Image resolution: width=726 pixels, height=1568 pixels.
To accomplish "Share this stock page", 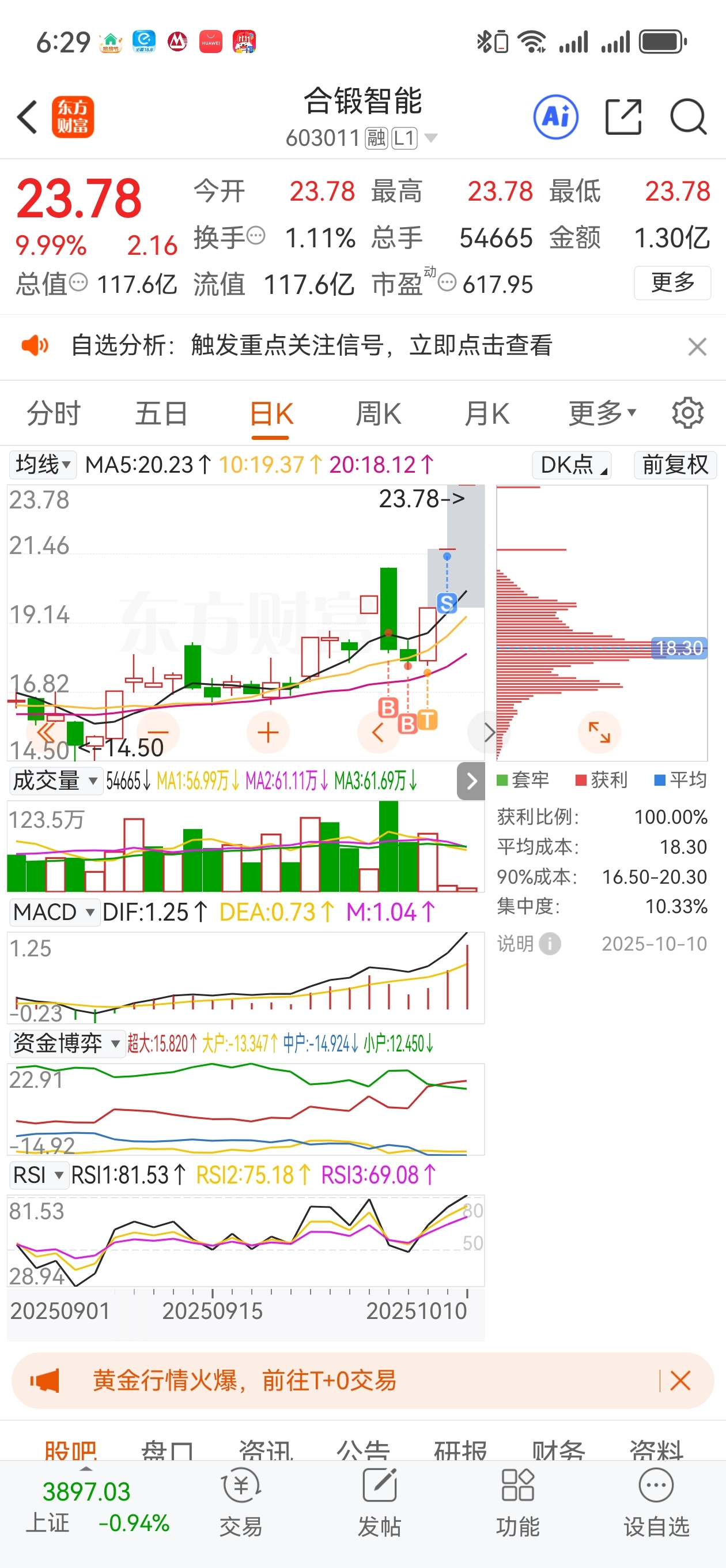I will [x=623, y=116].
